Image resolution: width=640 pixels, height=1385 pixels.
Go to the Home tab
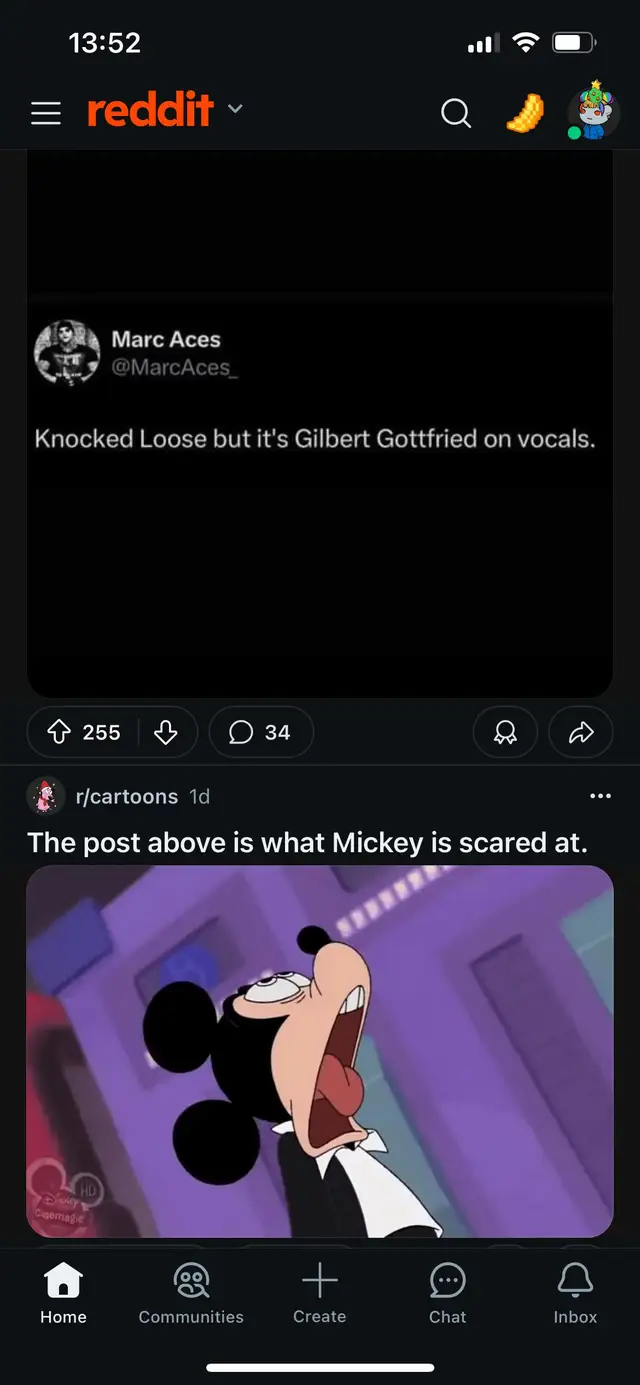[63, 1292]
